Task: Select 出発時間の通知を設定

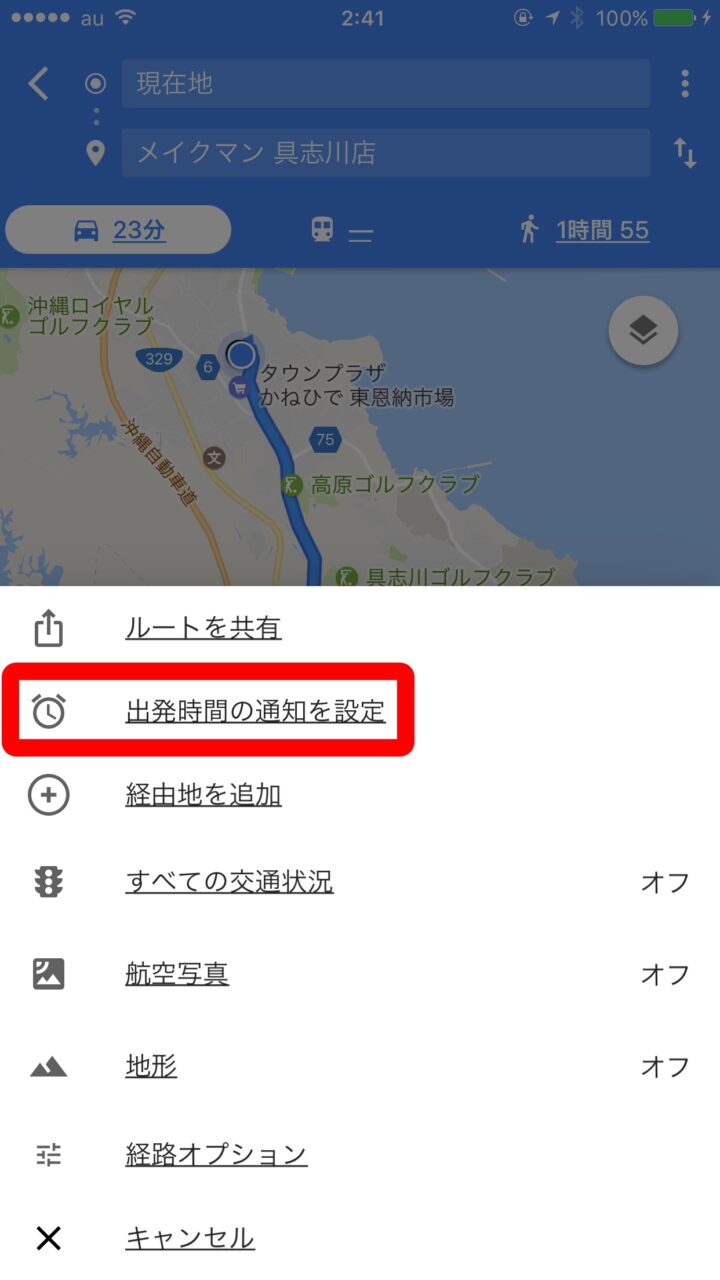Action: 255,711
